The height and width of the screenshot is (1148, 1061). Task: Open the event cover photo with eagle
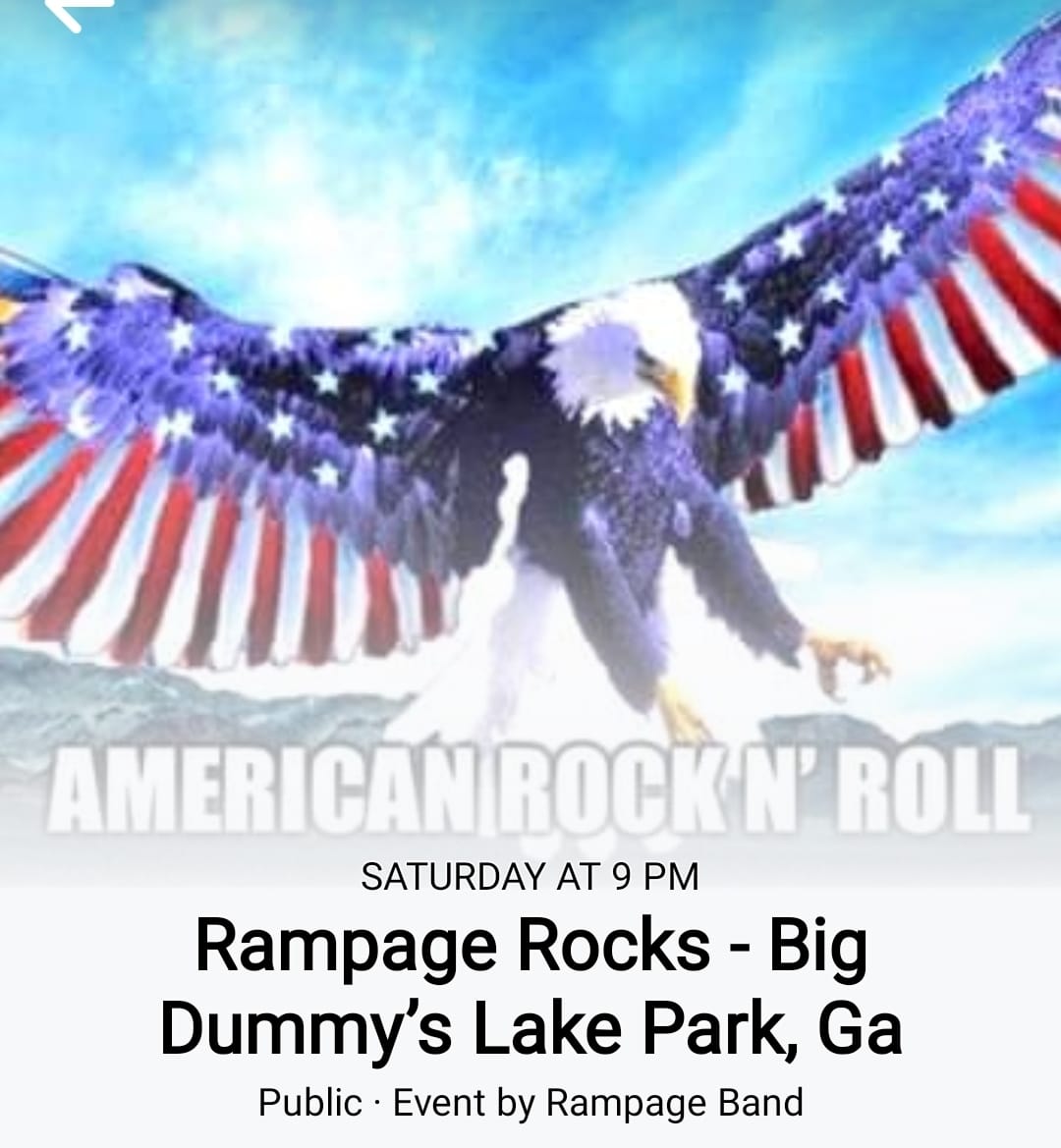coord(530,442)
